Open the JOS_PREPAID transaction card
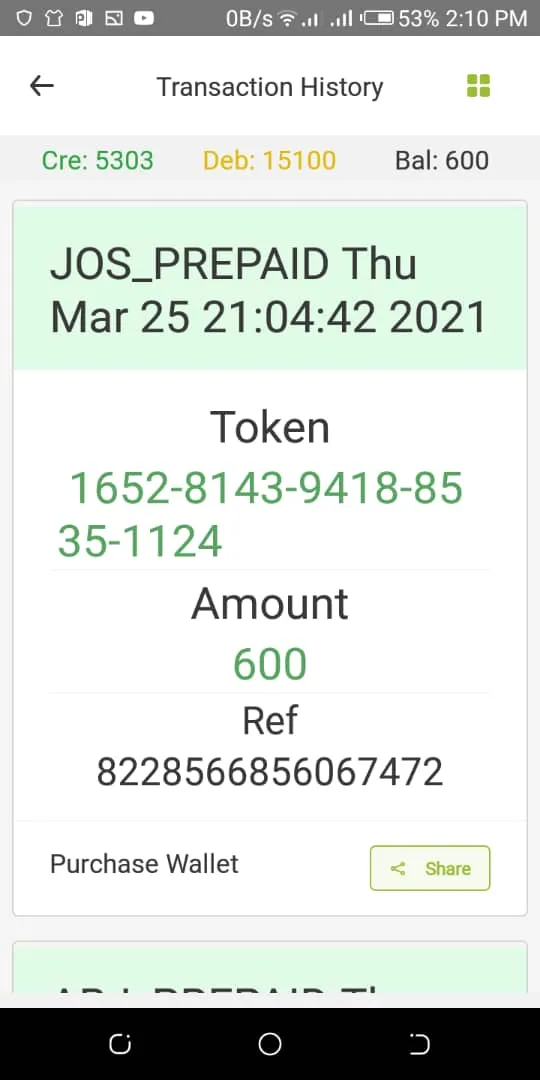540x1080 pixels. 270,558
